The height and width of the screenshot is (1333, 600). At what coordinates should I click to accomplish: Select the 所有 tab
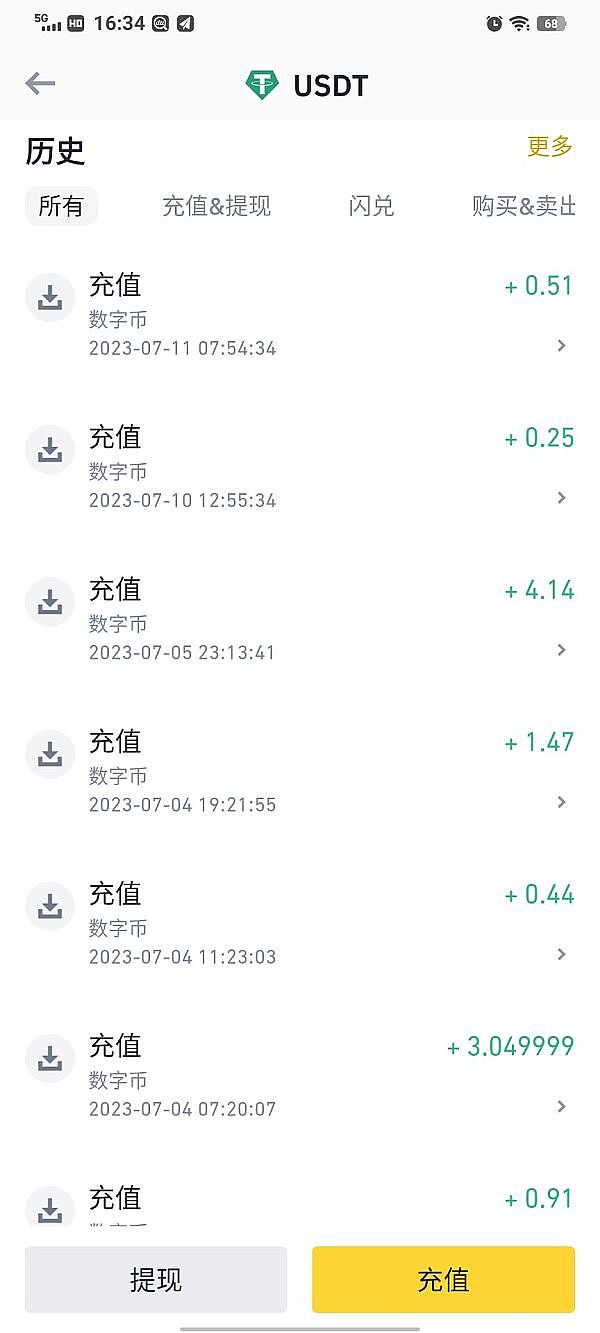point(61,206)
